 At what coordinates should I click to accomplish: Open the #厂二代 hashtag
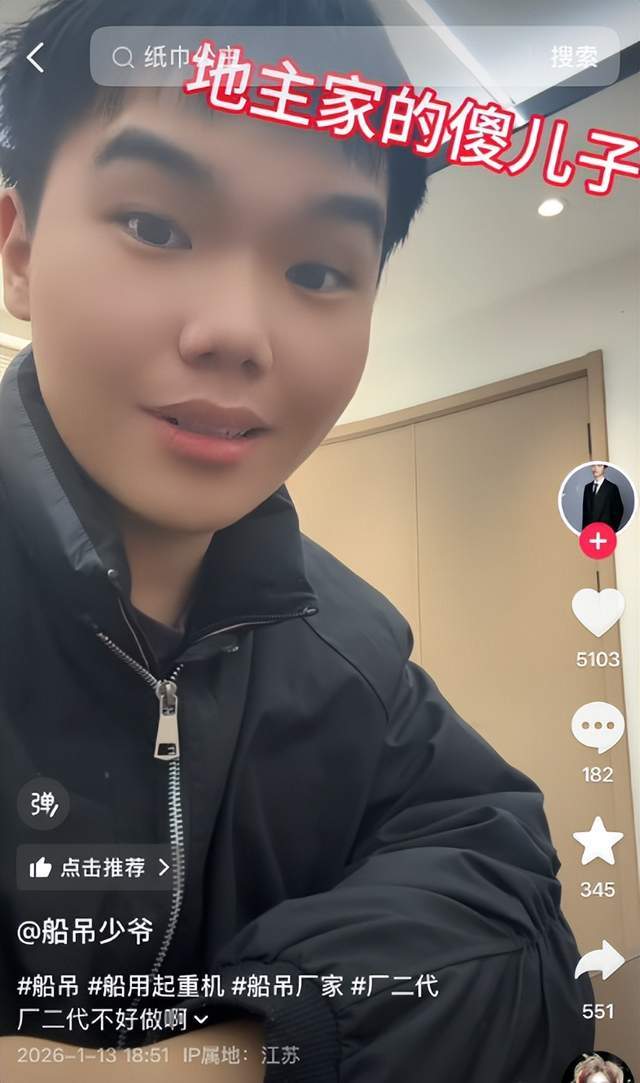pos(394,985)
